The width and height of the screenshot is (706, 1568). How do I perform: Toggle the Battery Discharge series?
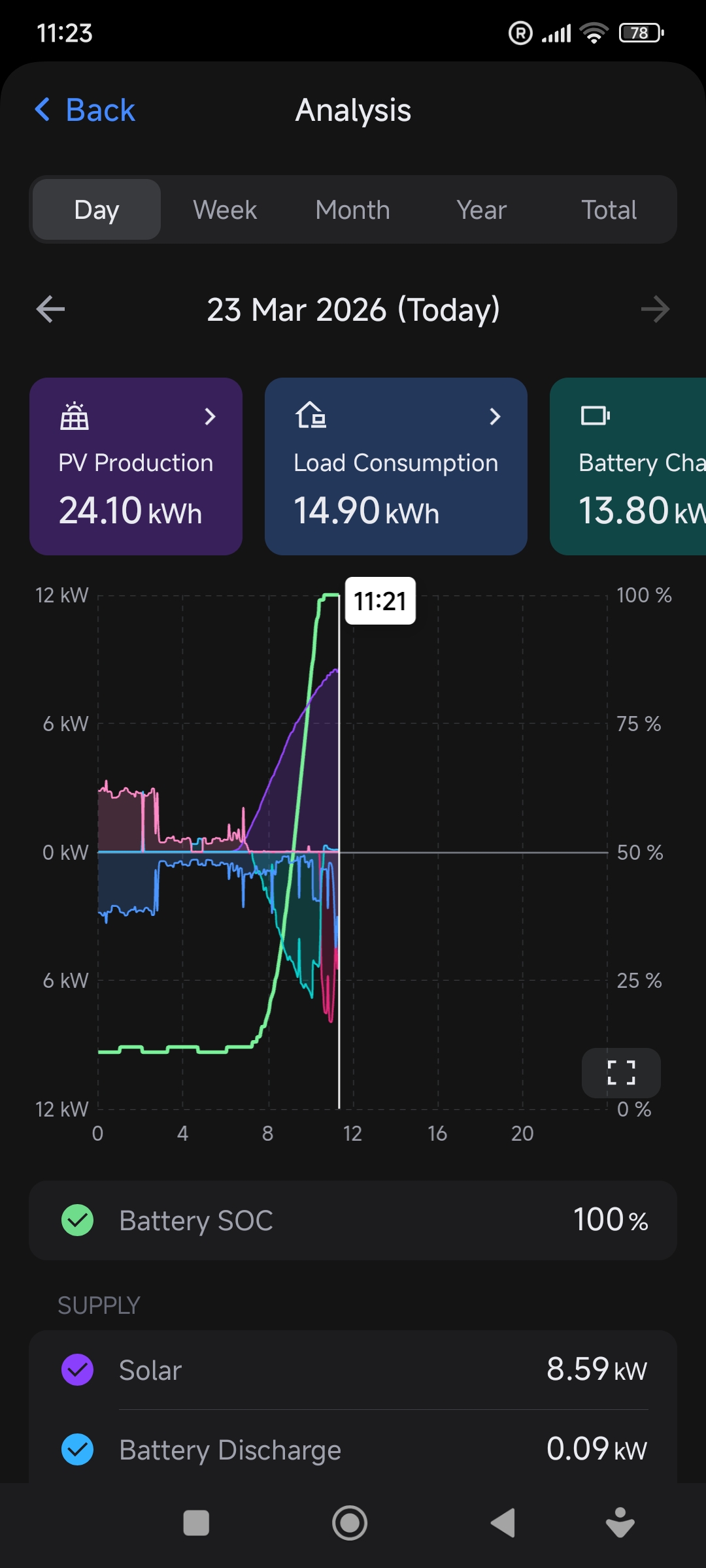[78, 1450]
